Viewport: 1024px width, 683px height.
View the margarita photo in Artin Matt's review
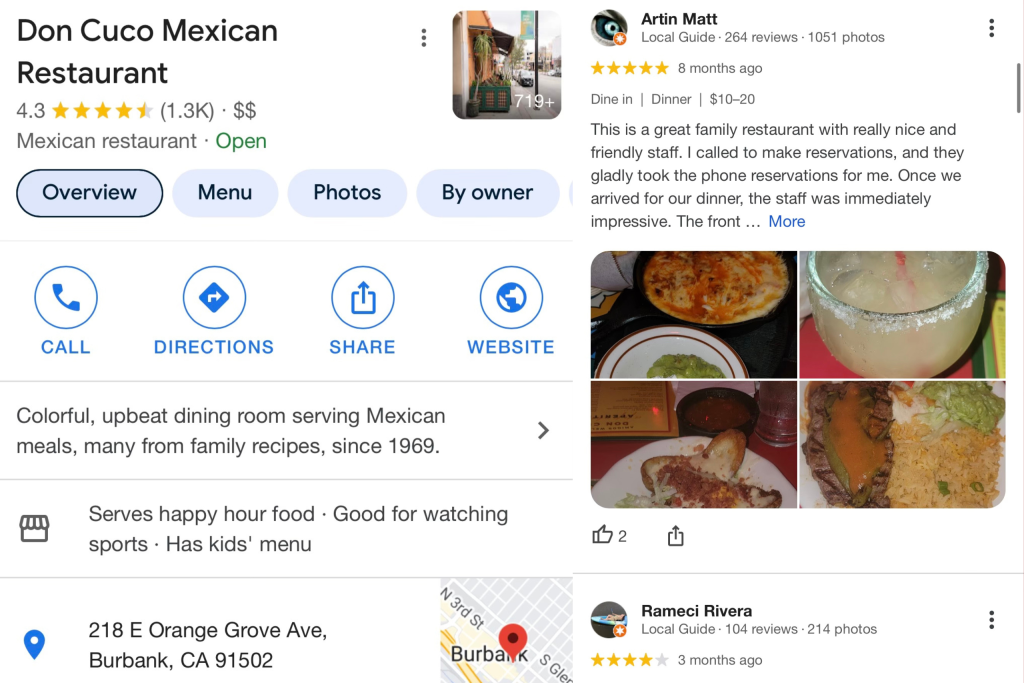coord(902,315)
